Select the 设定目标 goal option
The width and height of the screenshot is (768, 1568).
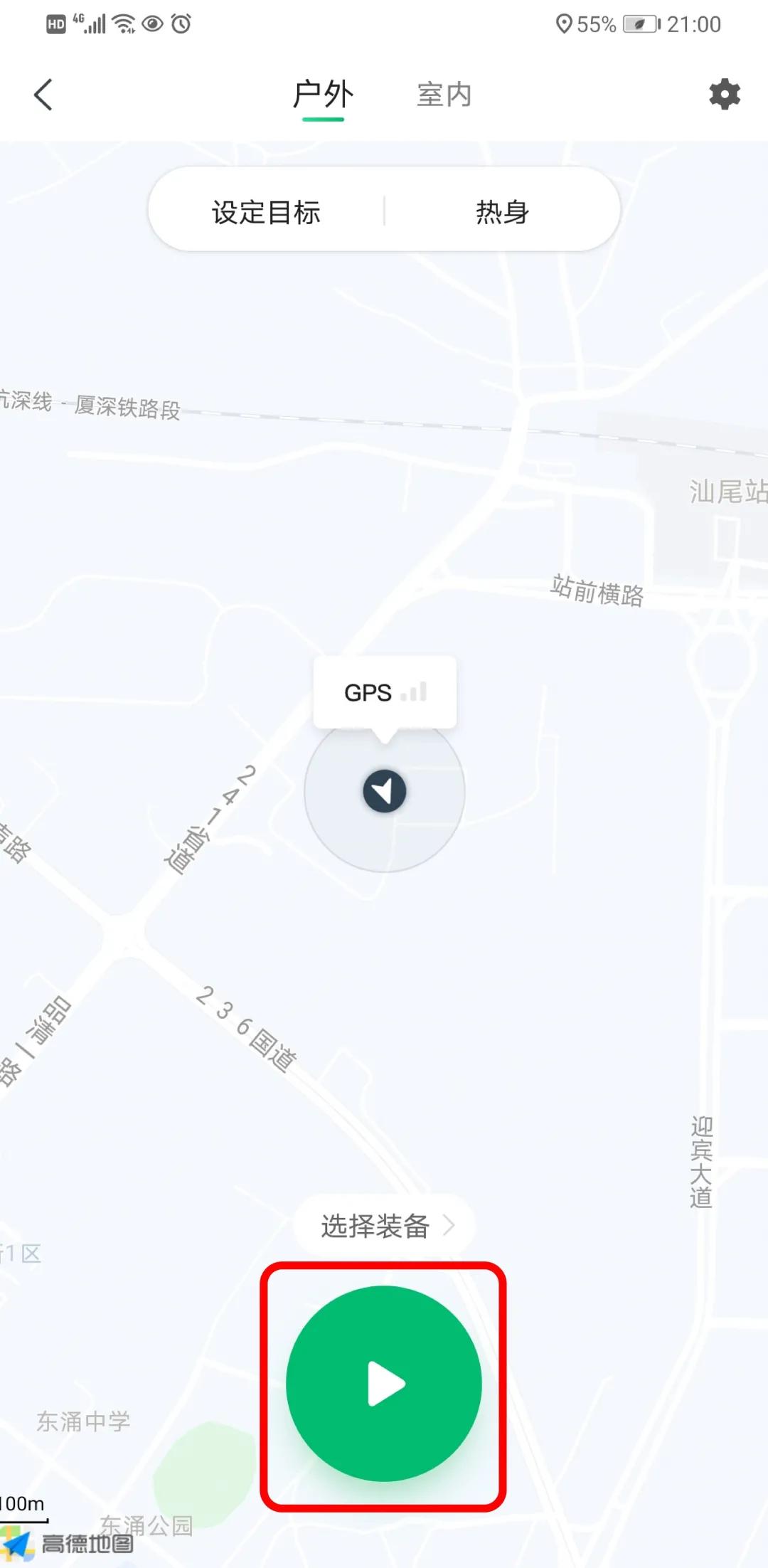267,211
